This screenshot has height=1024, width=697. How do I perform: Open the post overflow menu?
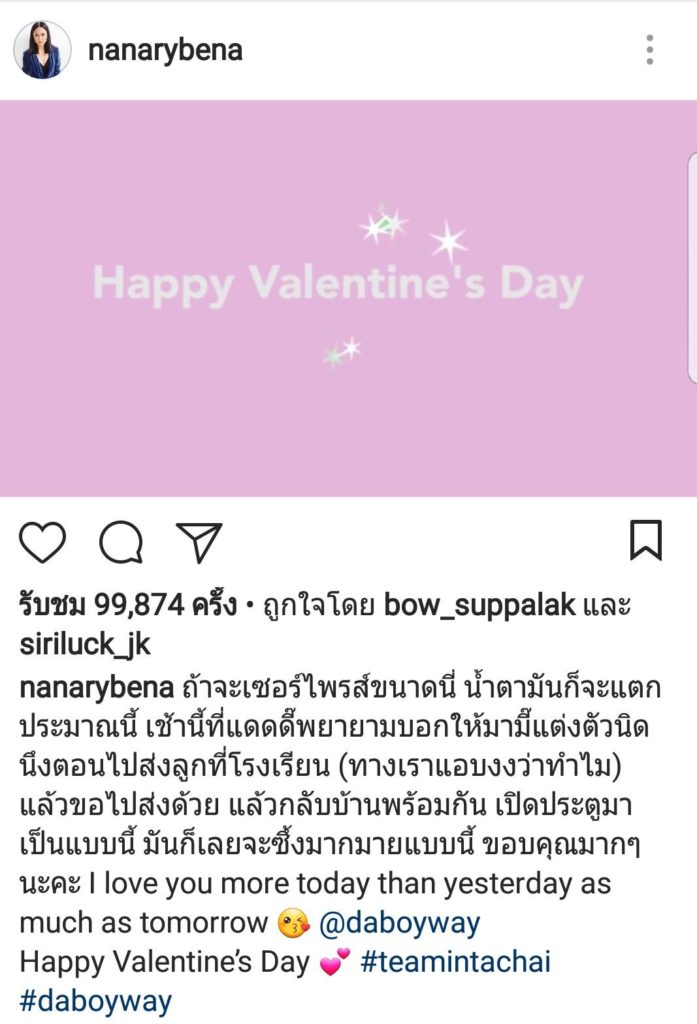click(650, 49)
